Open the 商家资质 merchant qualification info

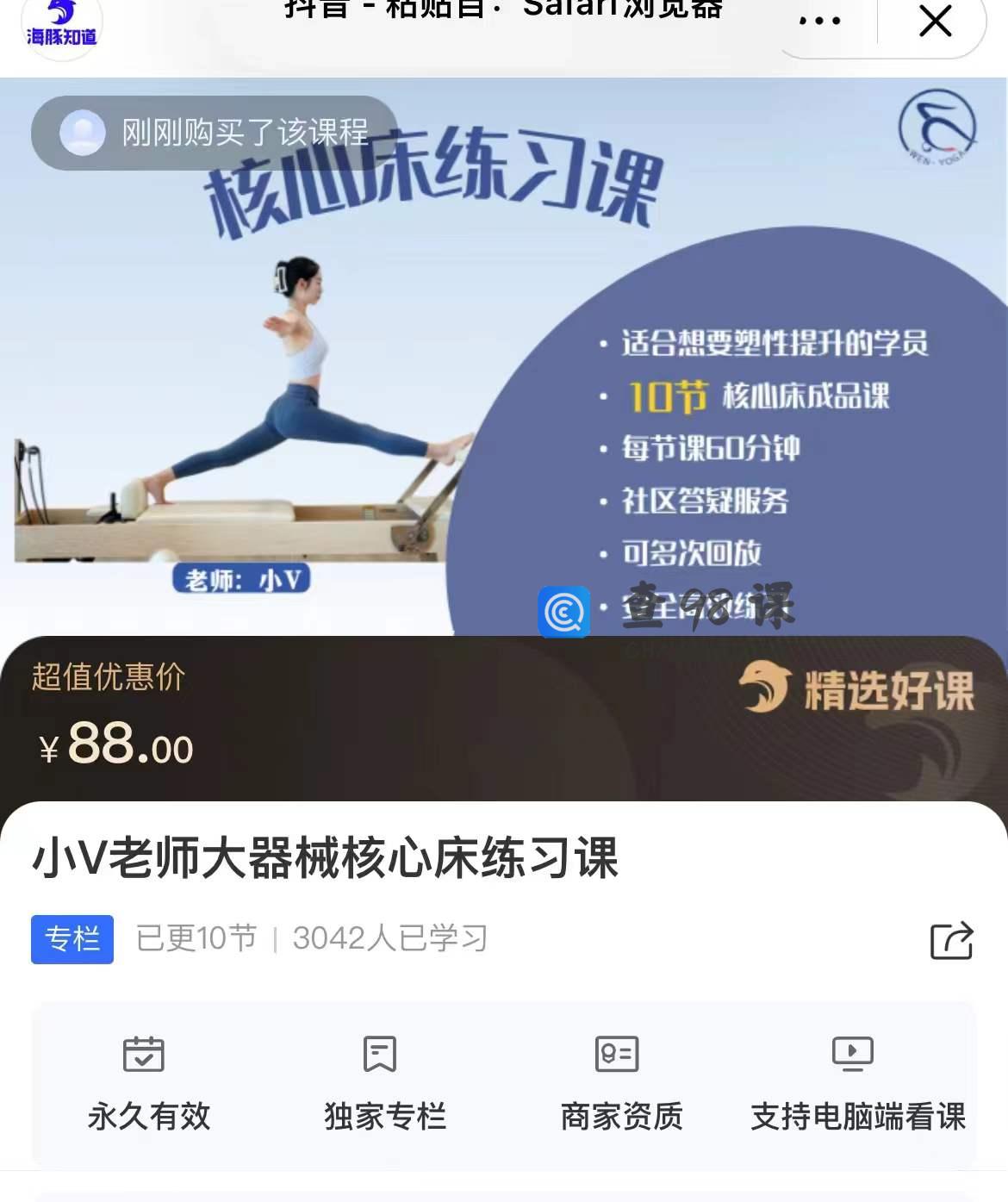620,1083
